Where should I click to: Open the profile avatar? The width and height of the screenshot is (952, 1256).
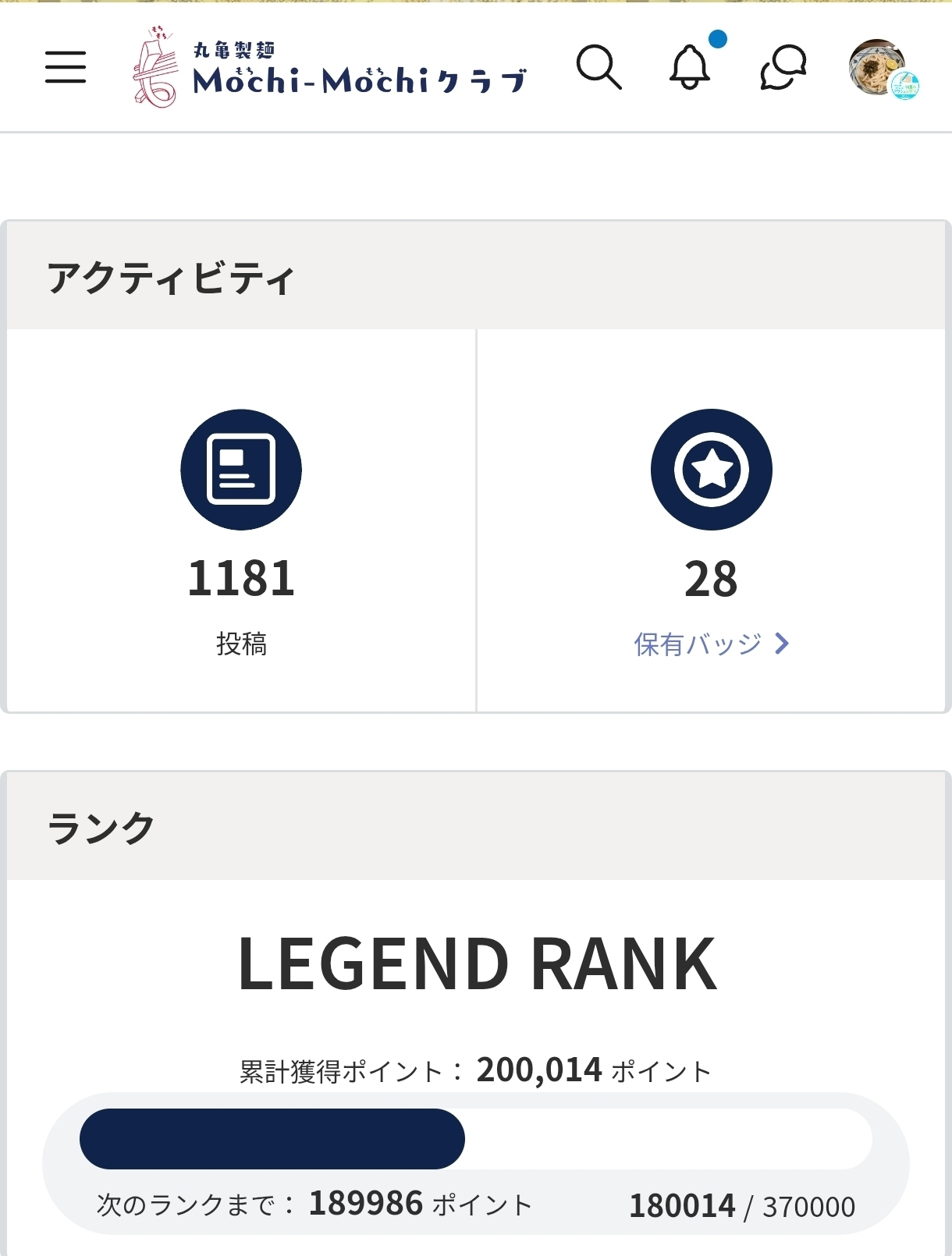883,69
